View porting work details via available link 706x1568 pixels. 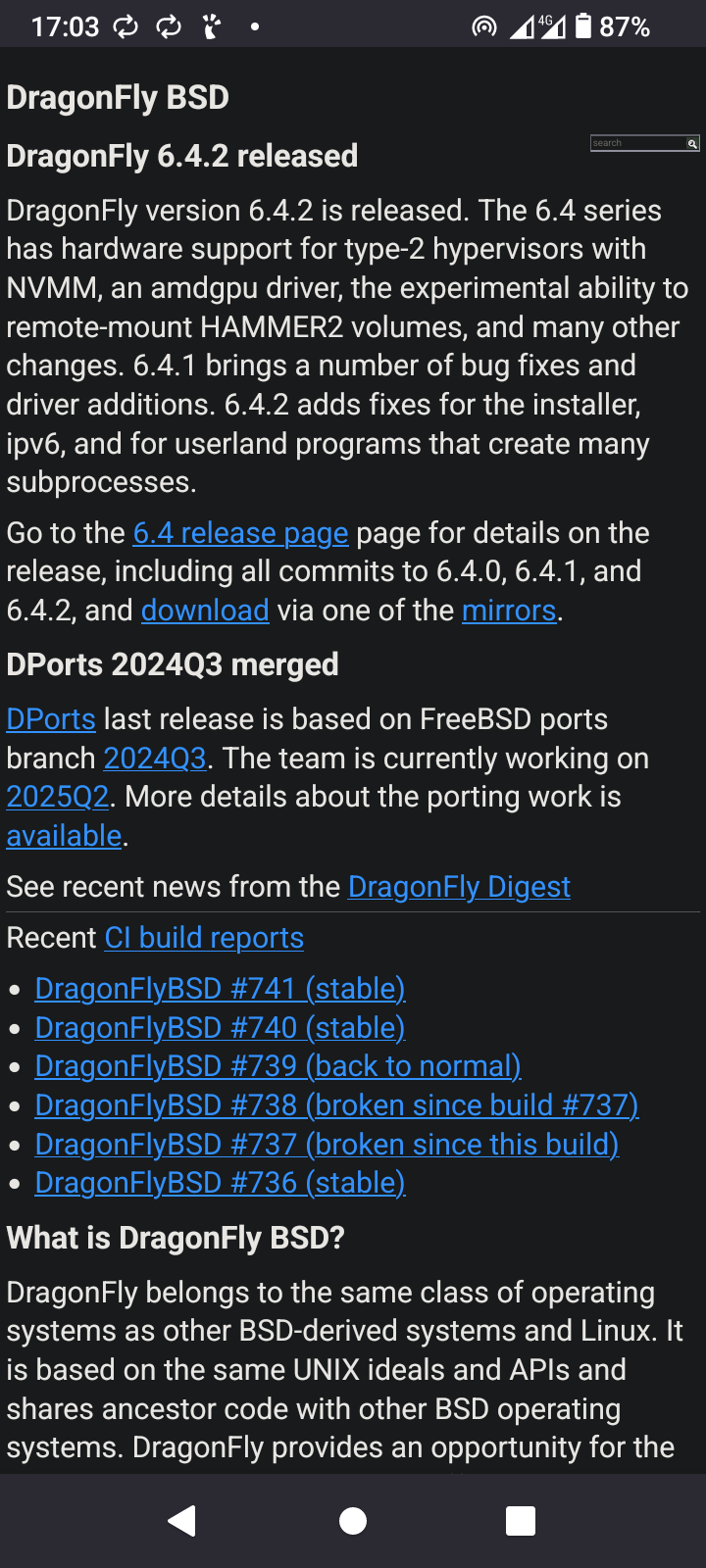click(x=64, y=836)
